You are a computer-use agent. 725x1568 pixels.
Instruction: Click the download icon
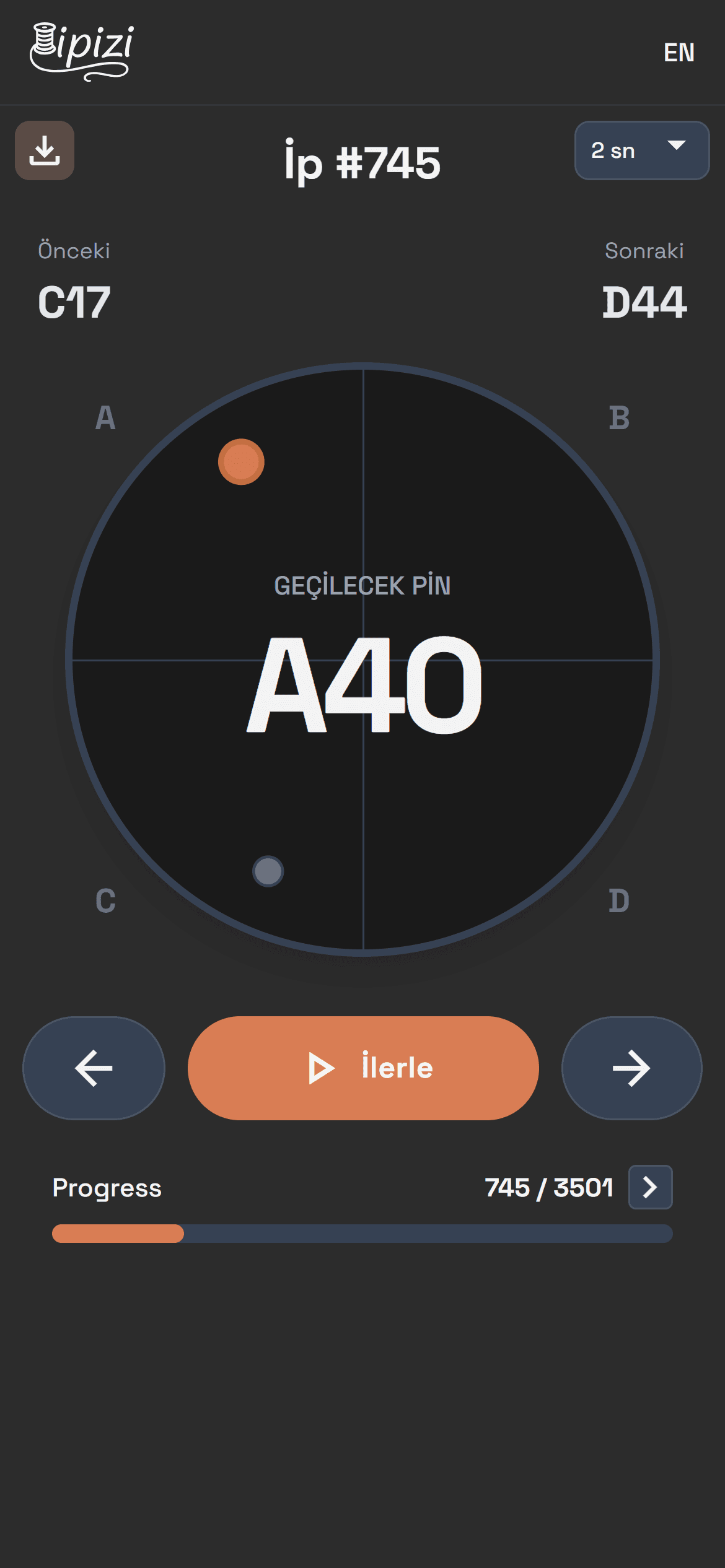44,150
